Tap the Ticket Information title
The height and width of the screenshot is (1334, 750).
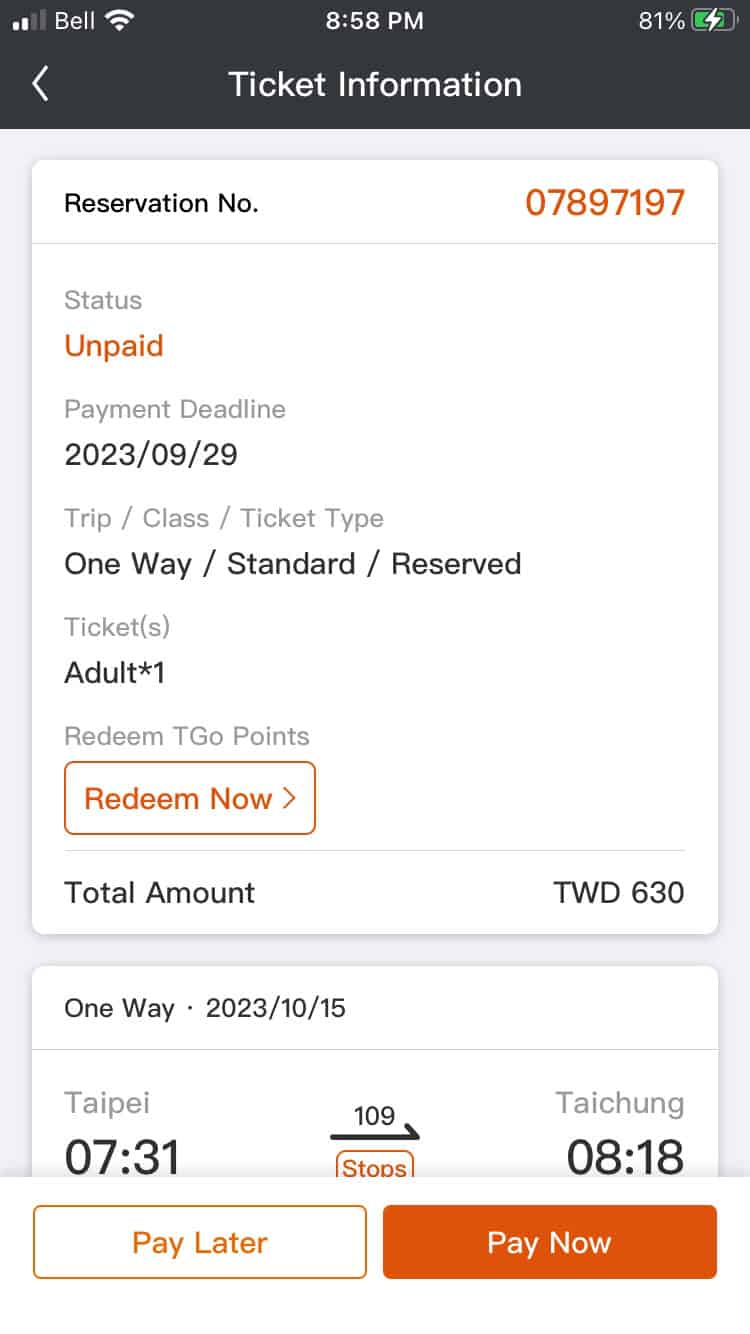pyautogui.click(x=374, y=84)
